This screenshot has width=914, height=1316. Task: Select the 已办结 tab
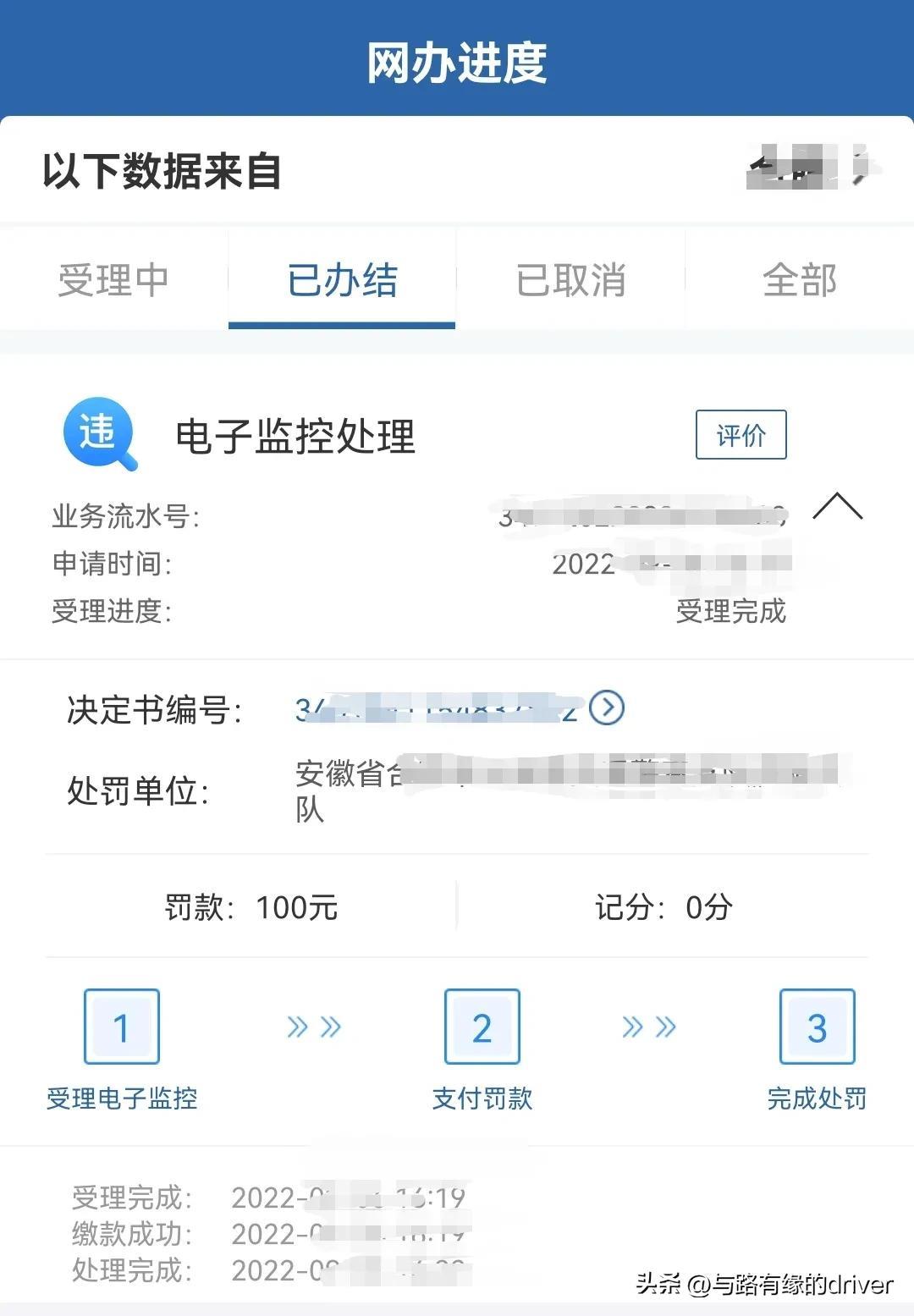[x=342, y=280]
